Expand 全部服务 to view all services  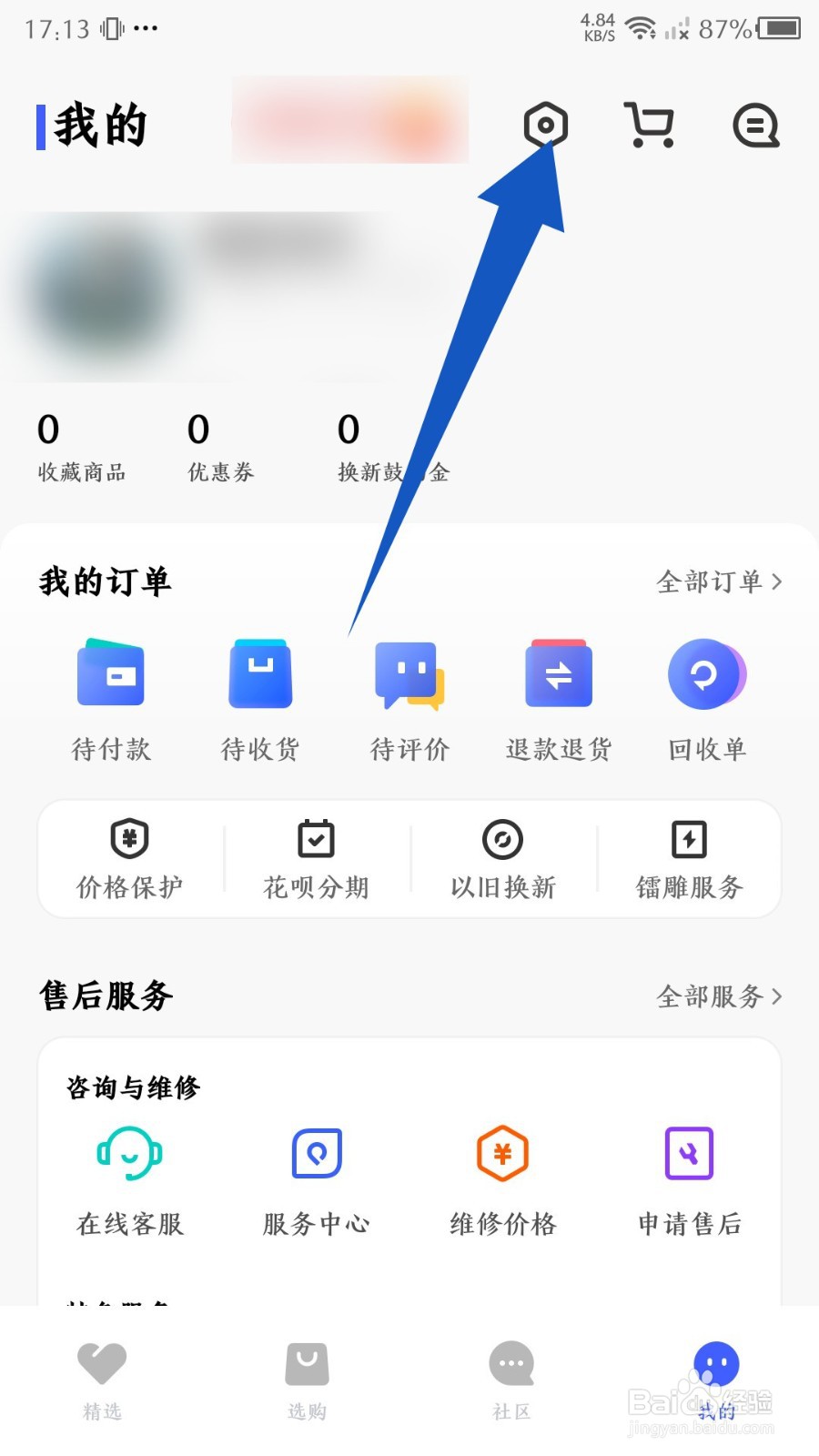tap(719, 996)
